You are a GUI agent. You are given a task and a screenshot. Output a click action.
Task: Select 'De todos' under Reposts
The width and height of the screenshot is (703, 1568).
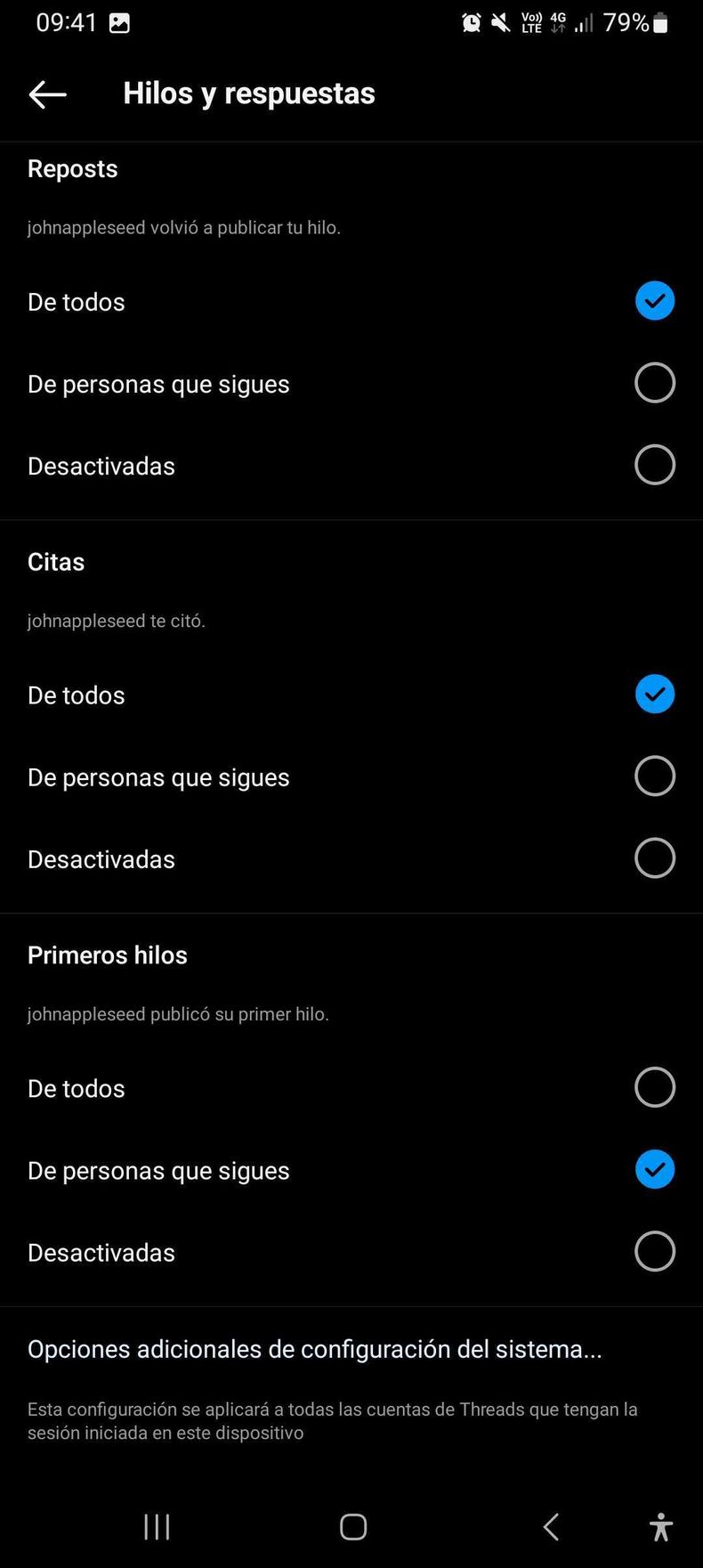click(654, 301)
